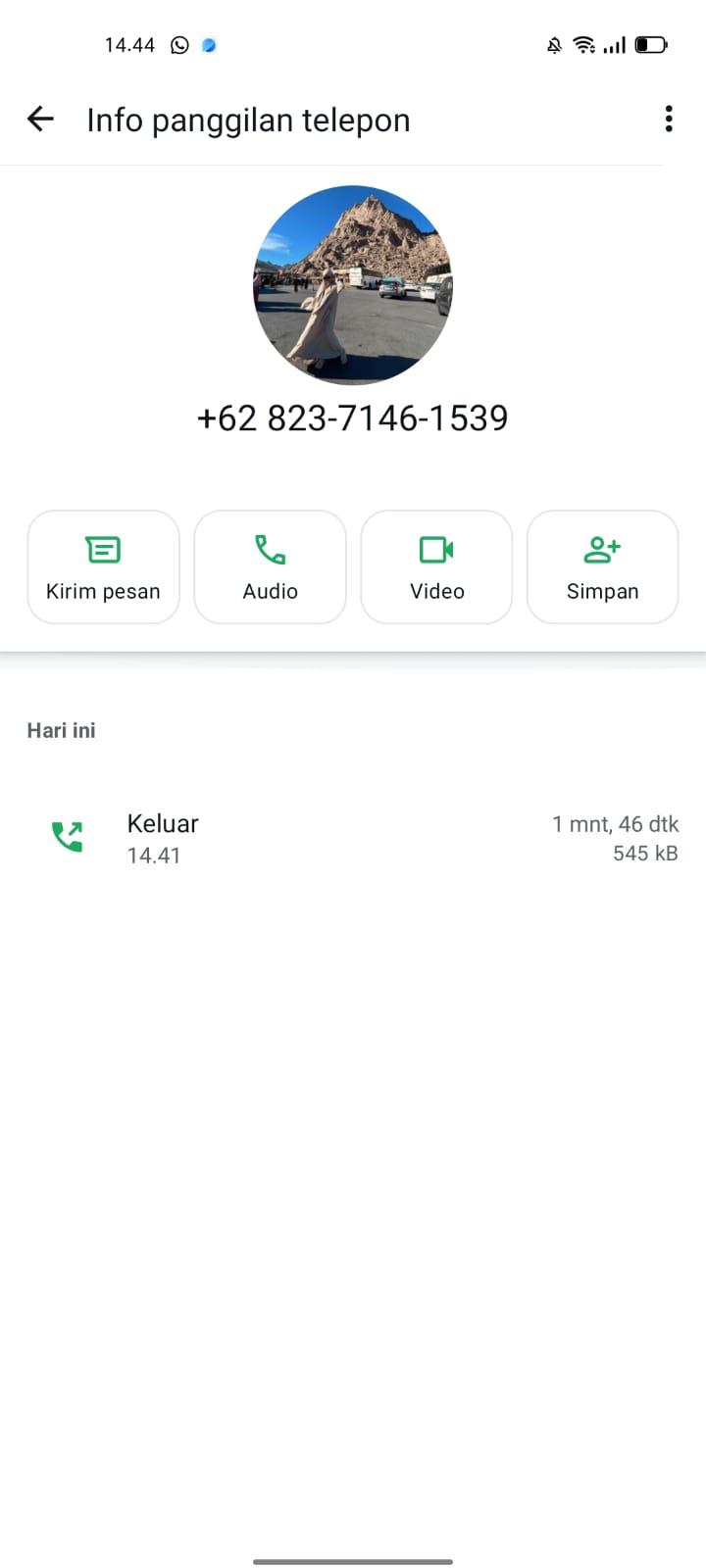The image size is (706, 1568).
Task: Tap the WhatsApp icon in the status bar
Action: [178, 45]
